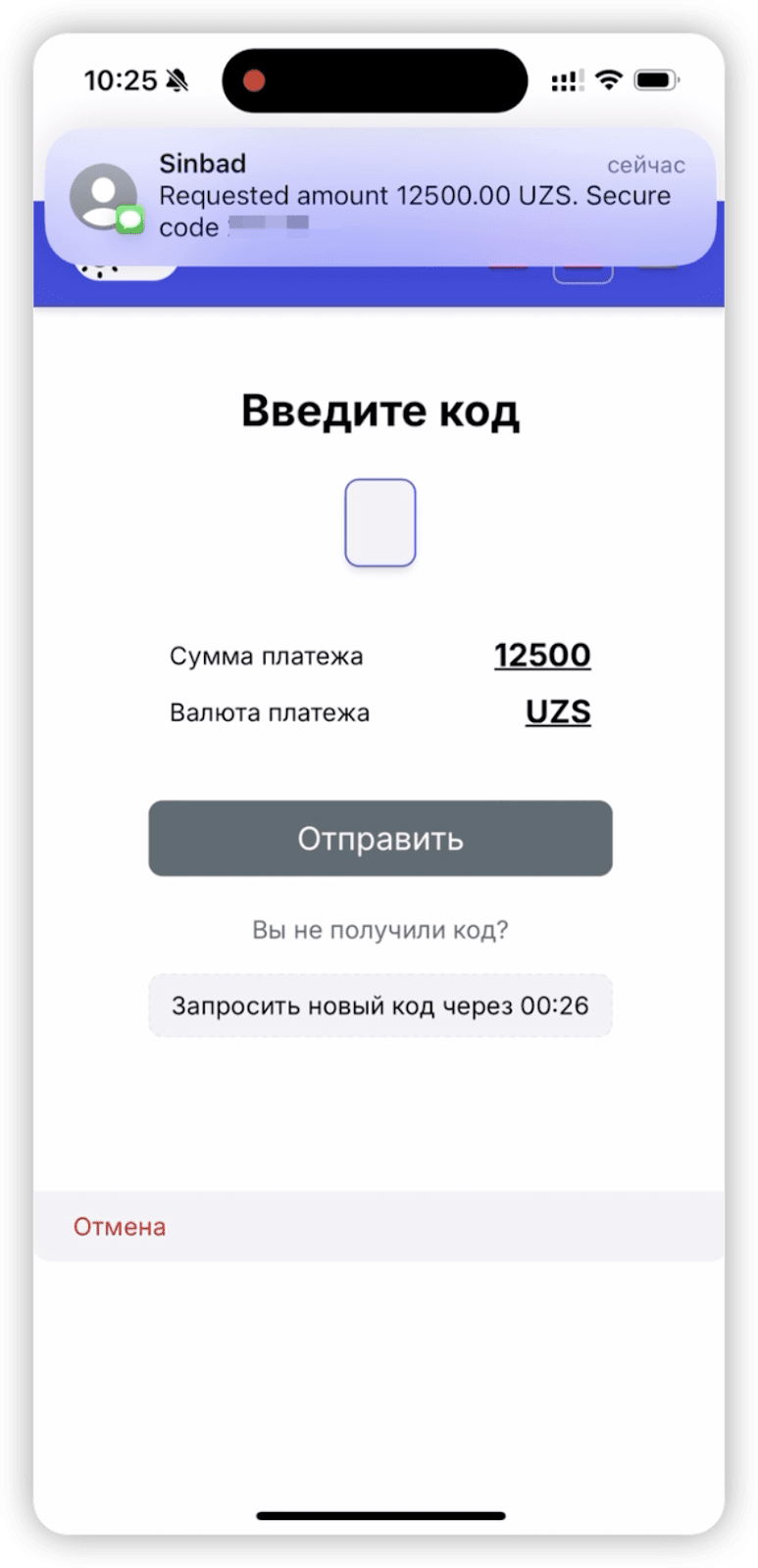Tap Запросить новый код resend button
758x1568 pixels.
pos(380,1005)
